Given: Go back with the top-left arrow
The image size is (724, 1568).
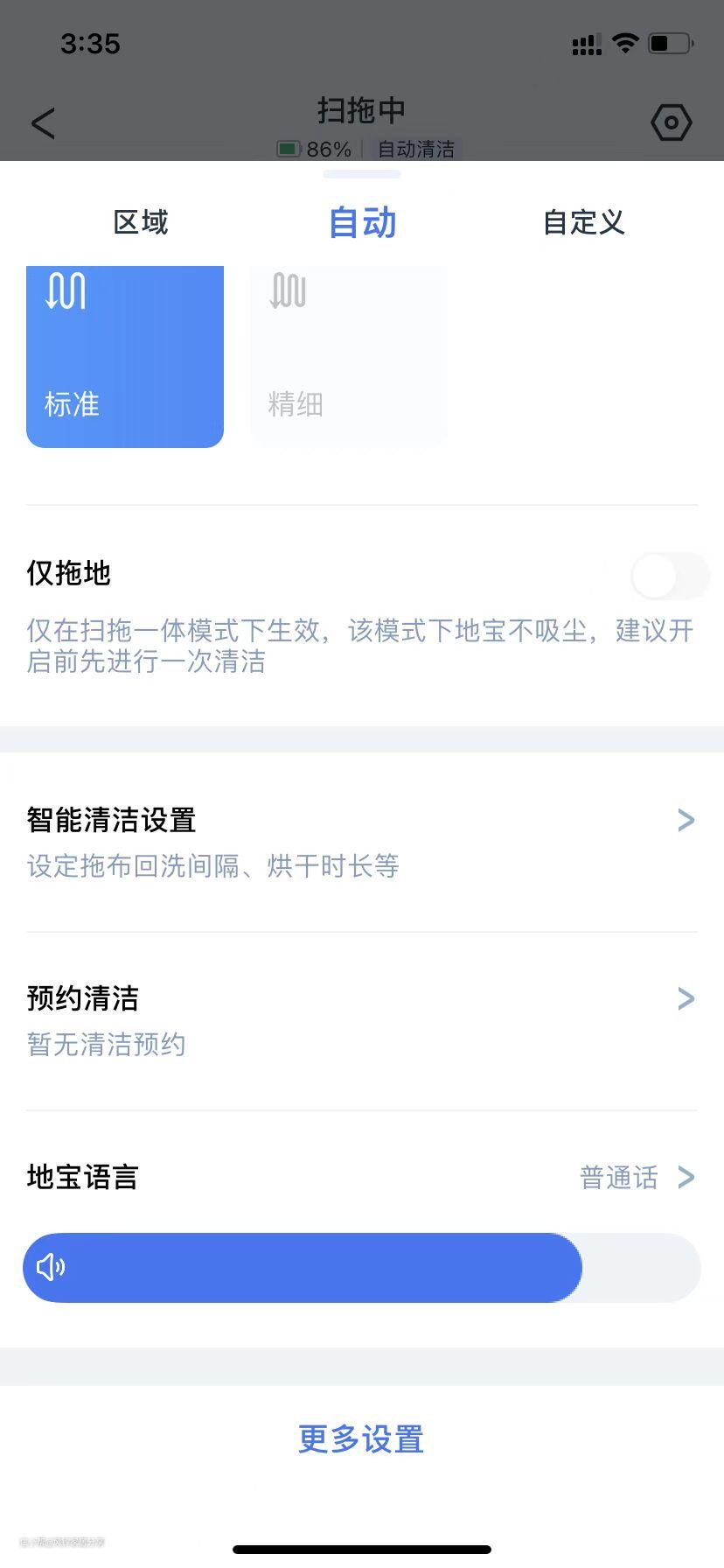Looking at the screenshot, I should pyautogui.click(x=43, y=123).
